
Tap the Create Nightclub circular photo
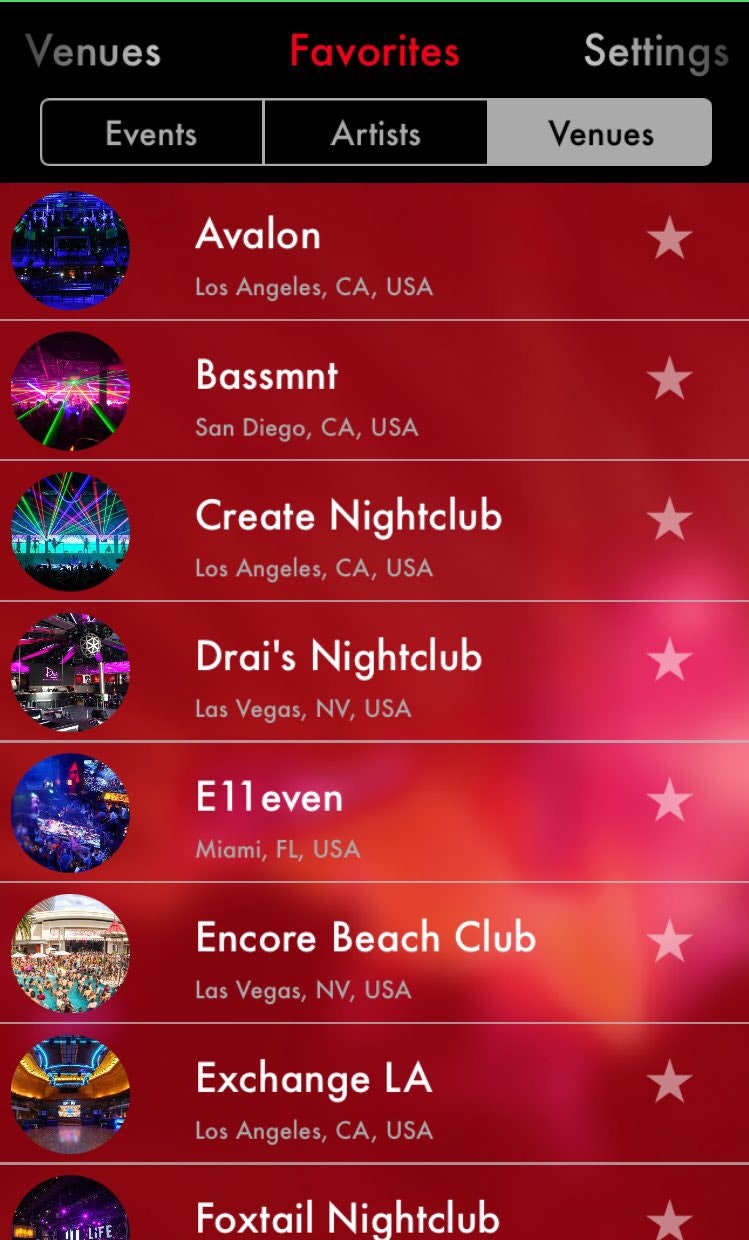(x=69, y=531)
